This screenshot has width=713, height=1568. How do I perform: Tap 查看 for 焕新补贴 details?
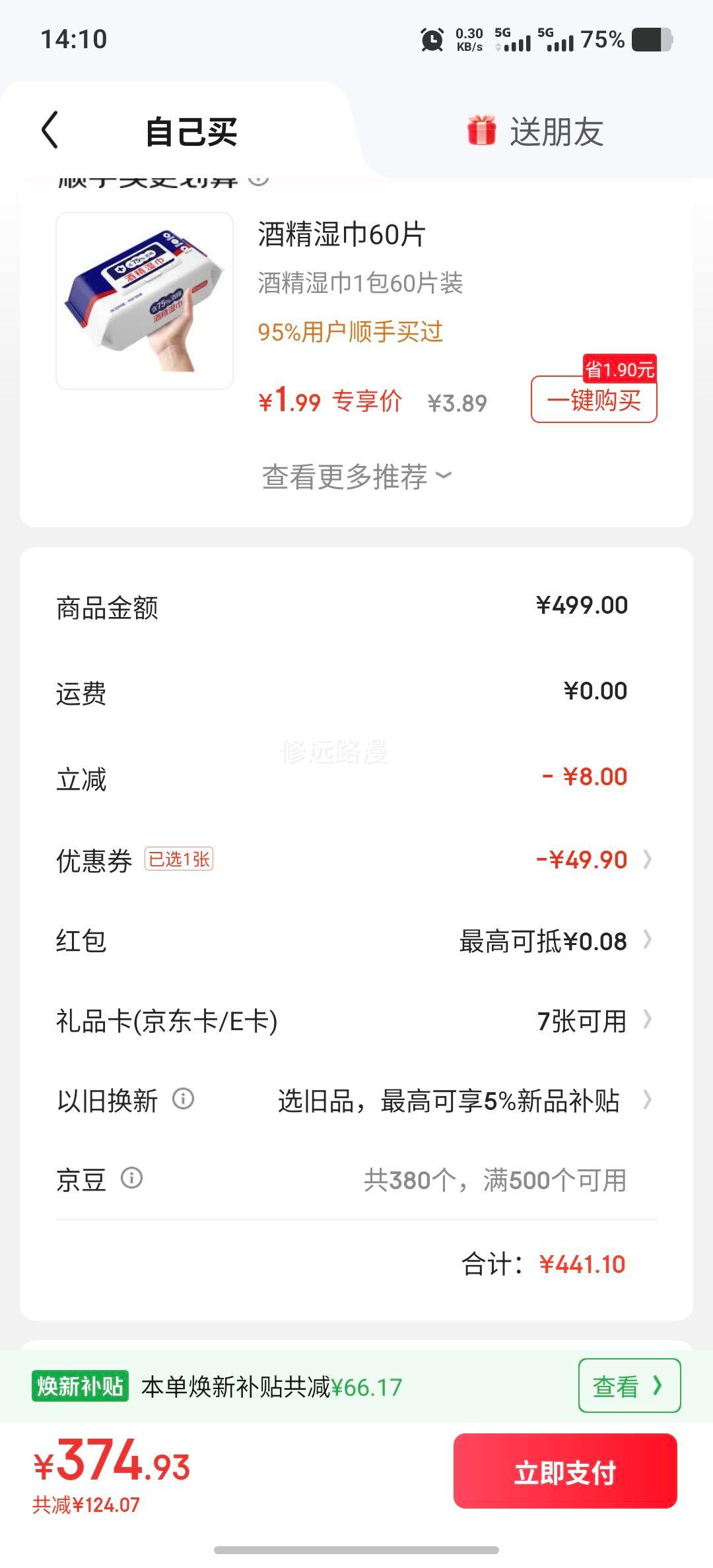(x=628, y=1385)
